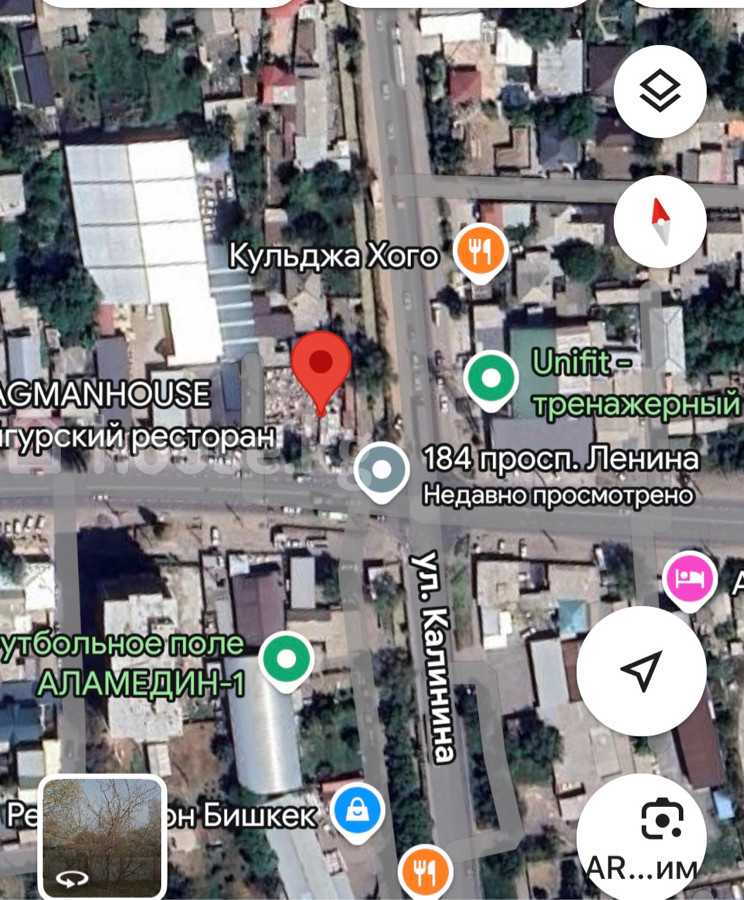This screenshot has height=900, width=744.
Task: Select the blue shopping bag marker
Action: (x=355, y=810)
